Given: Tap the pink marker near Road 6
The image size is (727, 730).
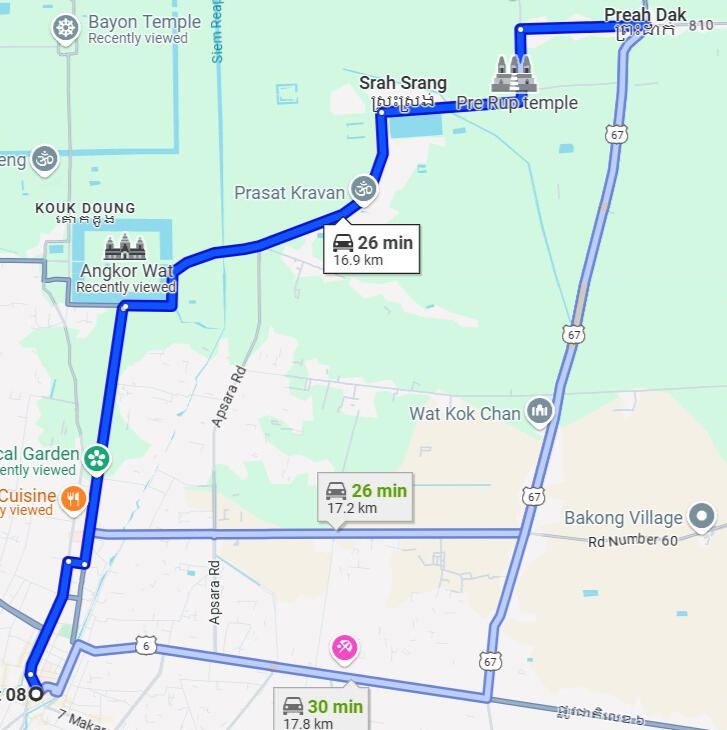Looking at the screenshot, I should pos(344,649).
